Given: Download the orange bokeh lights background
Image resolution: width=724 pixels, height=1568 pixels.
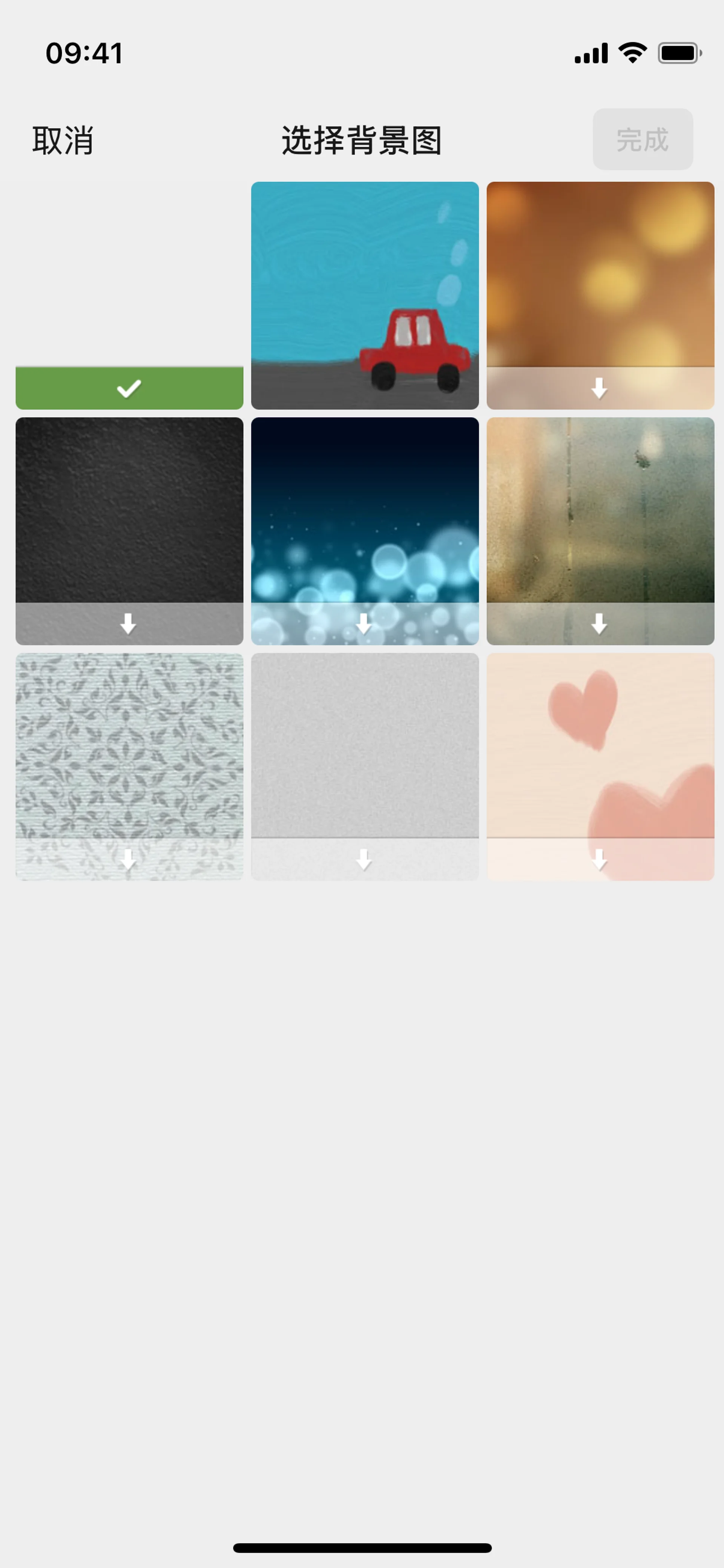Looking at the screenshot, I should (x=599, y=388).
